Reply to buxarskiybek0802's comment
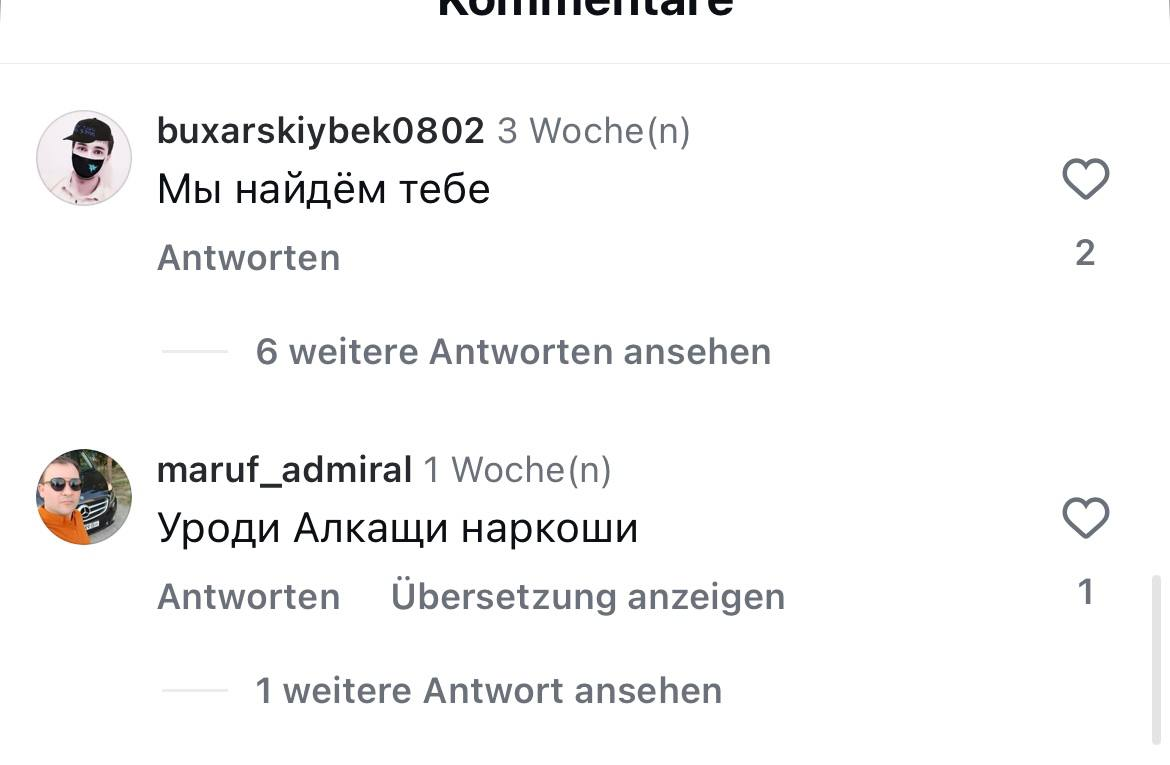This screenshot has height=765, width=1170. click(248, 258)
